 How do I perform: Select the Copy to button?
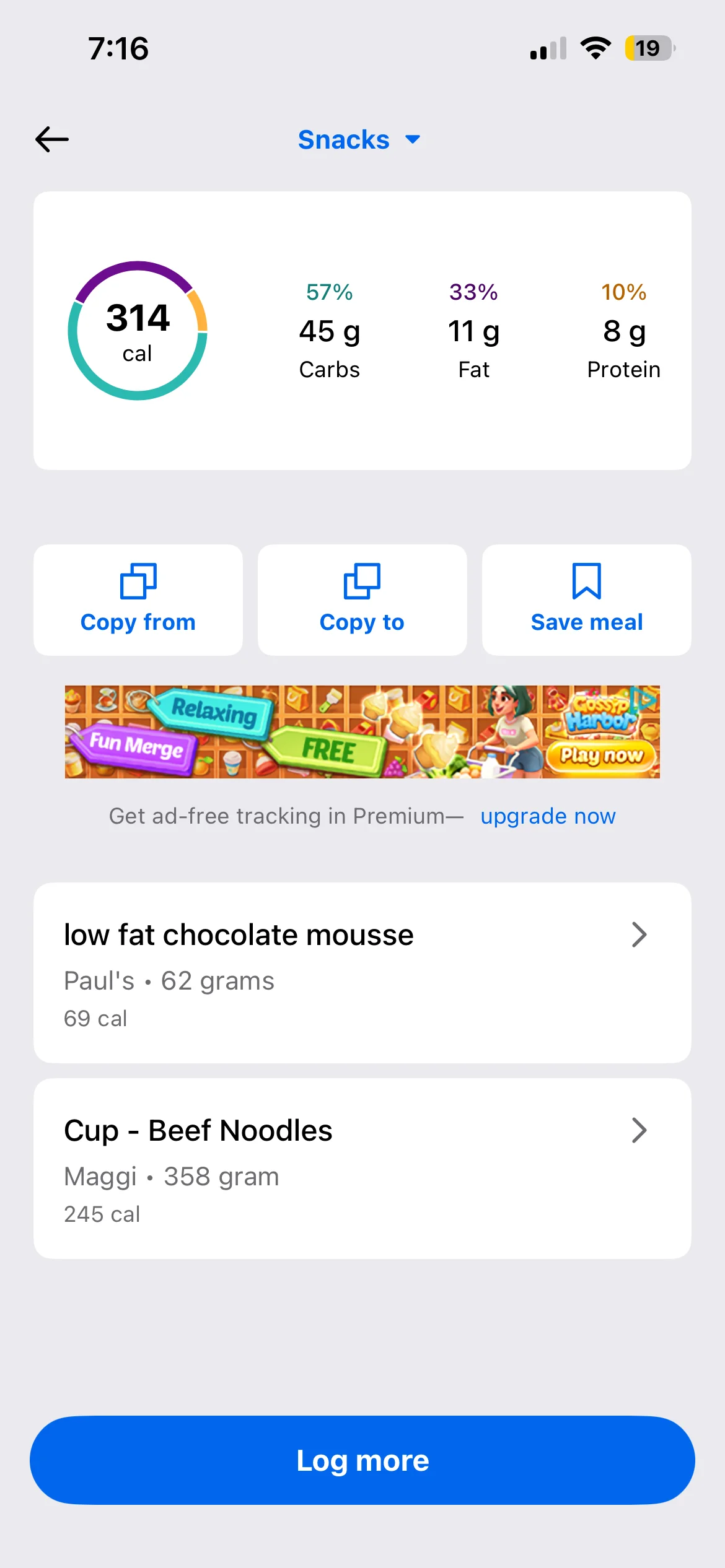point(362,599)
